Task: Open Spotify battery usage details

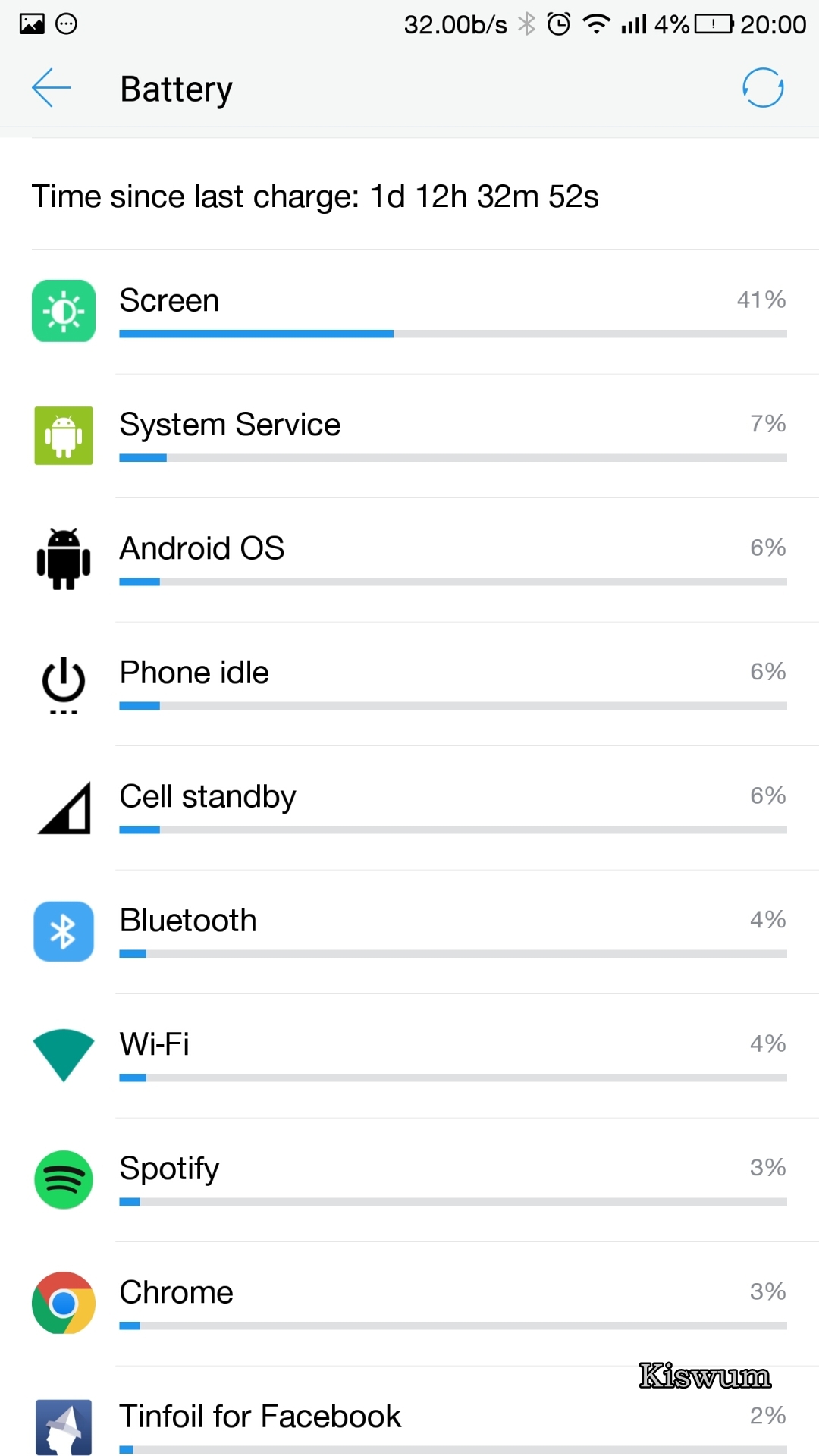Action: (x=409, y=1180)
